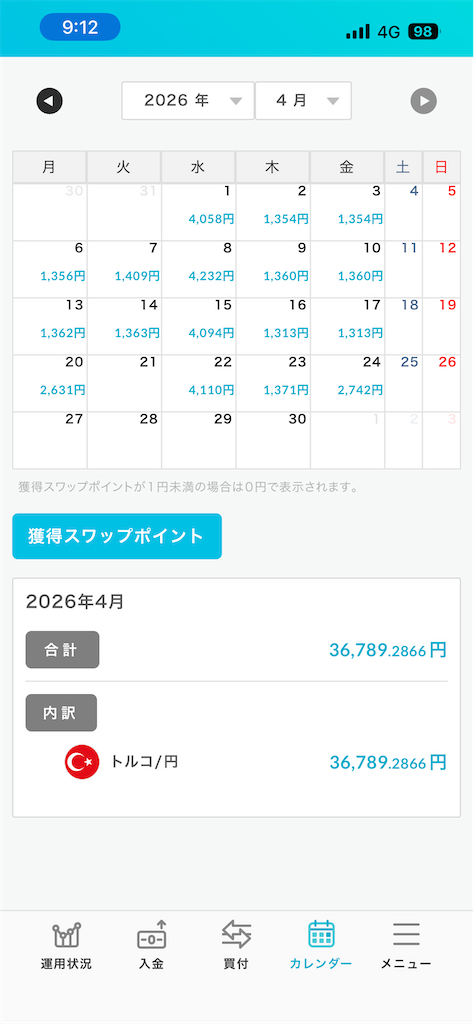Go to the previous month arrow
This screenshot has height=1024, width=474.
tap(50, 101)
